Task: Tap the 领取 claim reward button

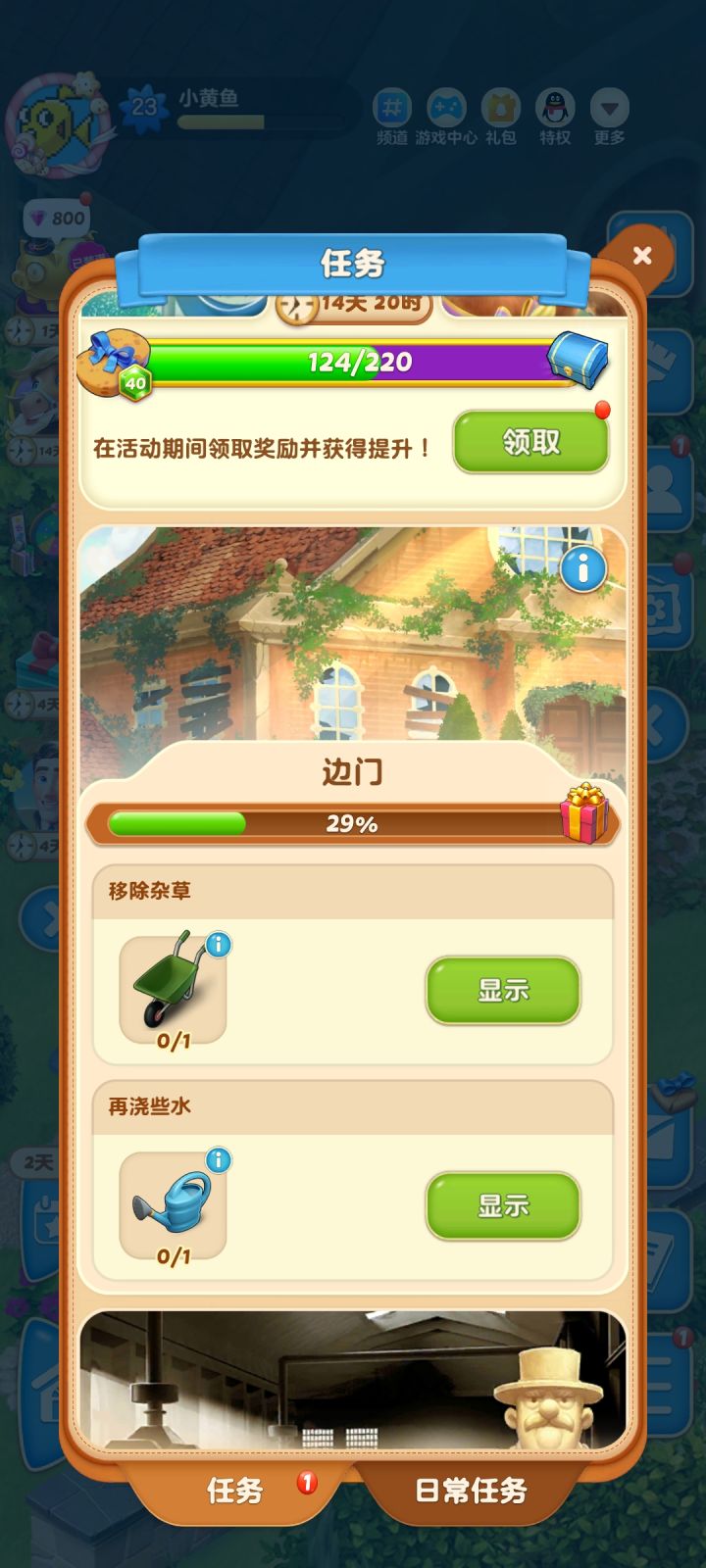Action: tap(530, 442)
